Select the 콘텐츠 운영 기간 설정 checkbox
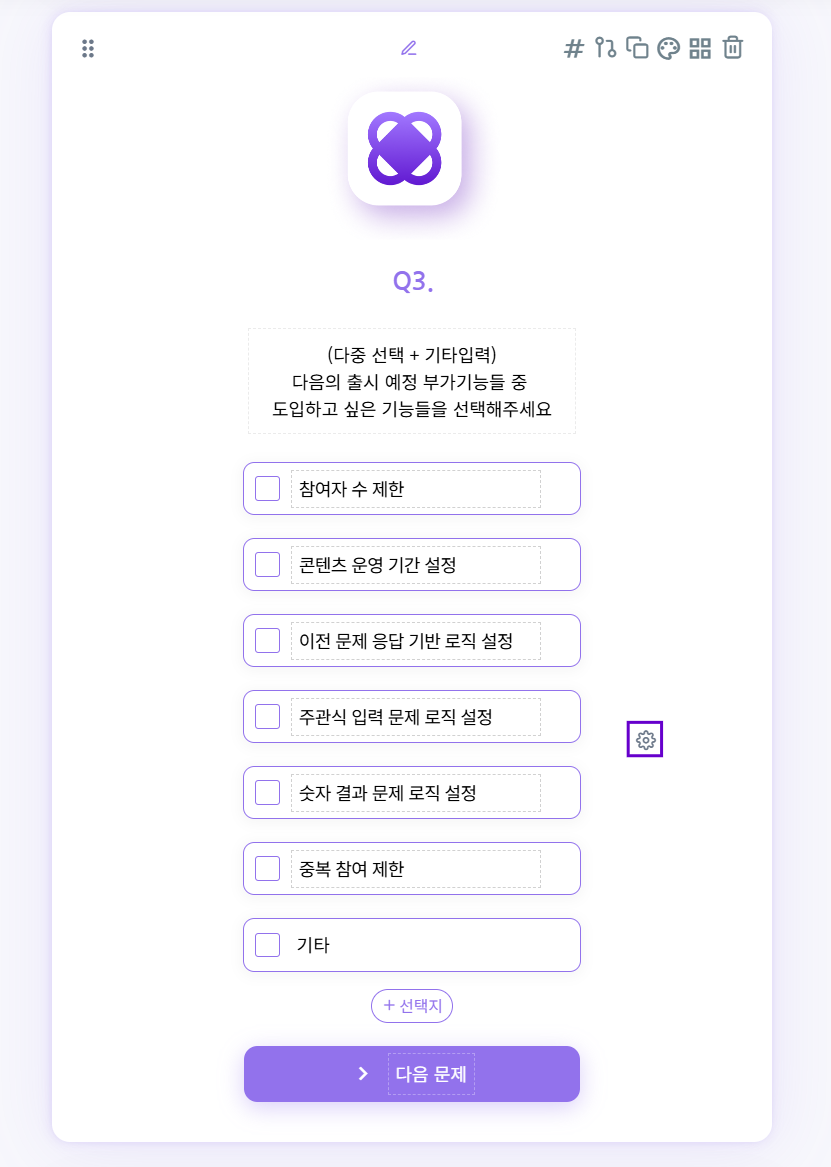This screenshot has width=831, height=1167. point(267,565)
